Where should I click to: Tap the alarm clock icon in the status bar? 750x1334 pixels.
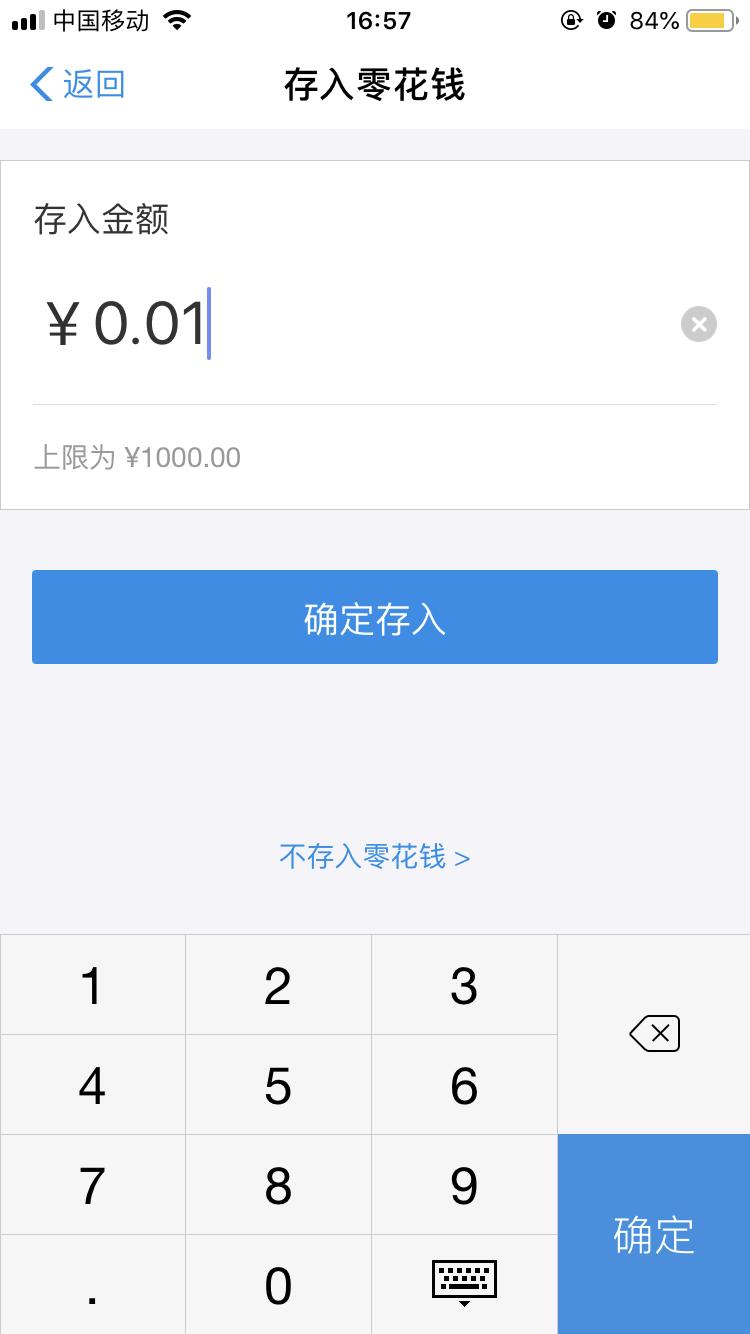coord(607,19)
